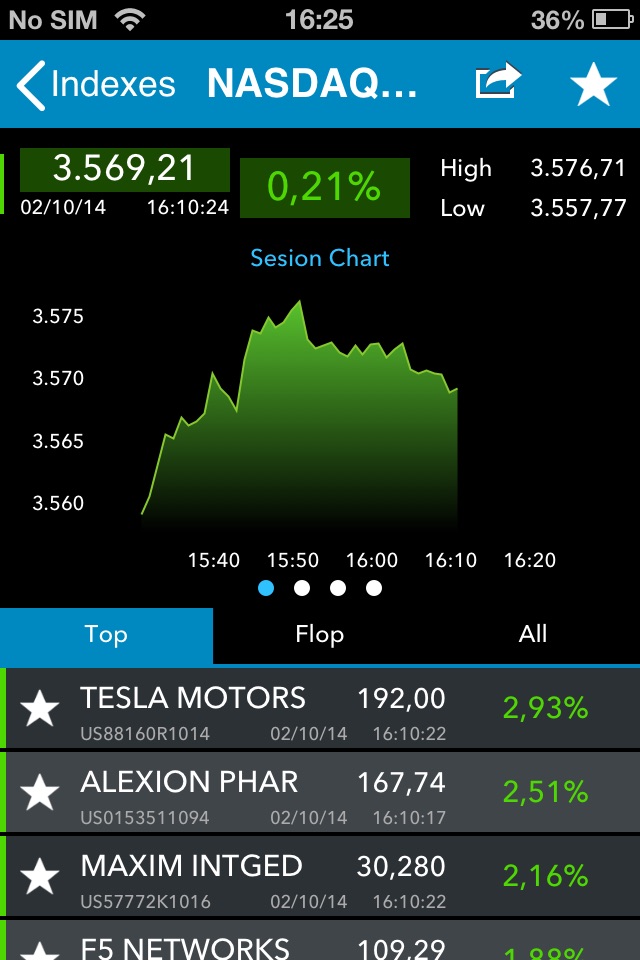Share the NASDAQ index
The width and height of the screenshot is (640, 960).
pos(498,84)
